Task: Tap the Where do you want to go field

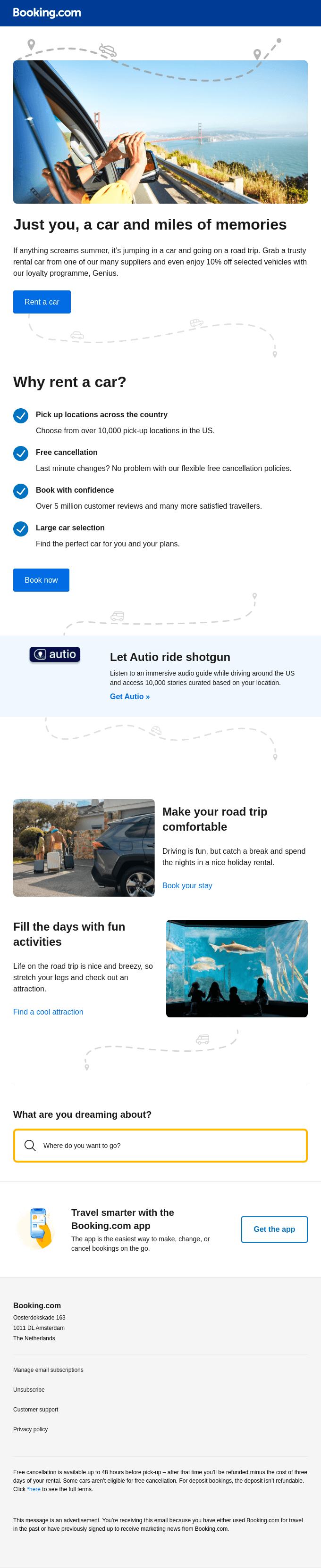Action: pyautogui.click(x=160, y=1146)
